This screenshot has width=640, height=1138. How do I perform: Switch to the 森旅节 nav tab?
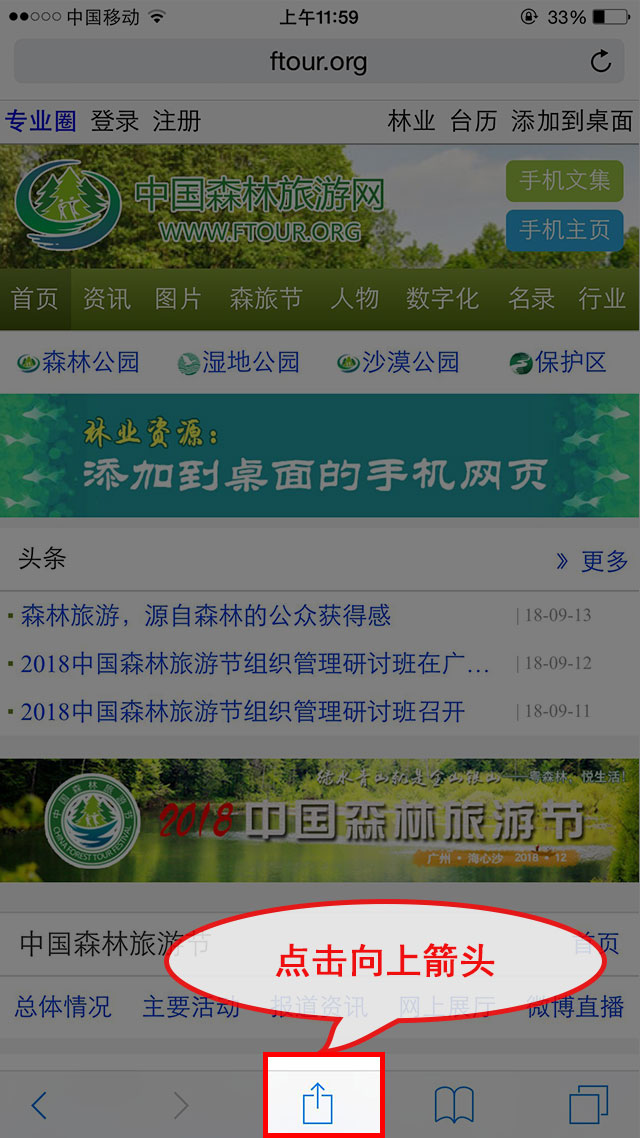click(x=265, y=298)
